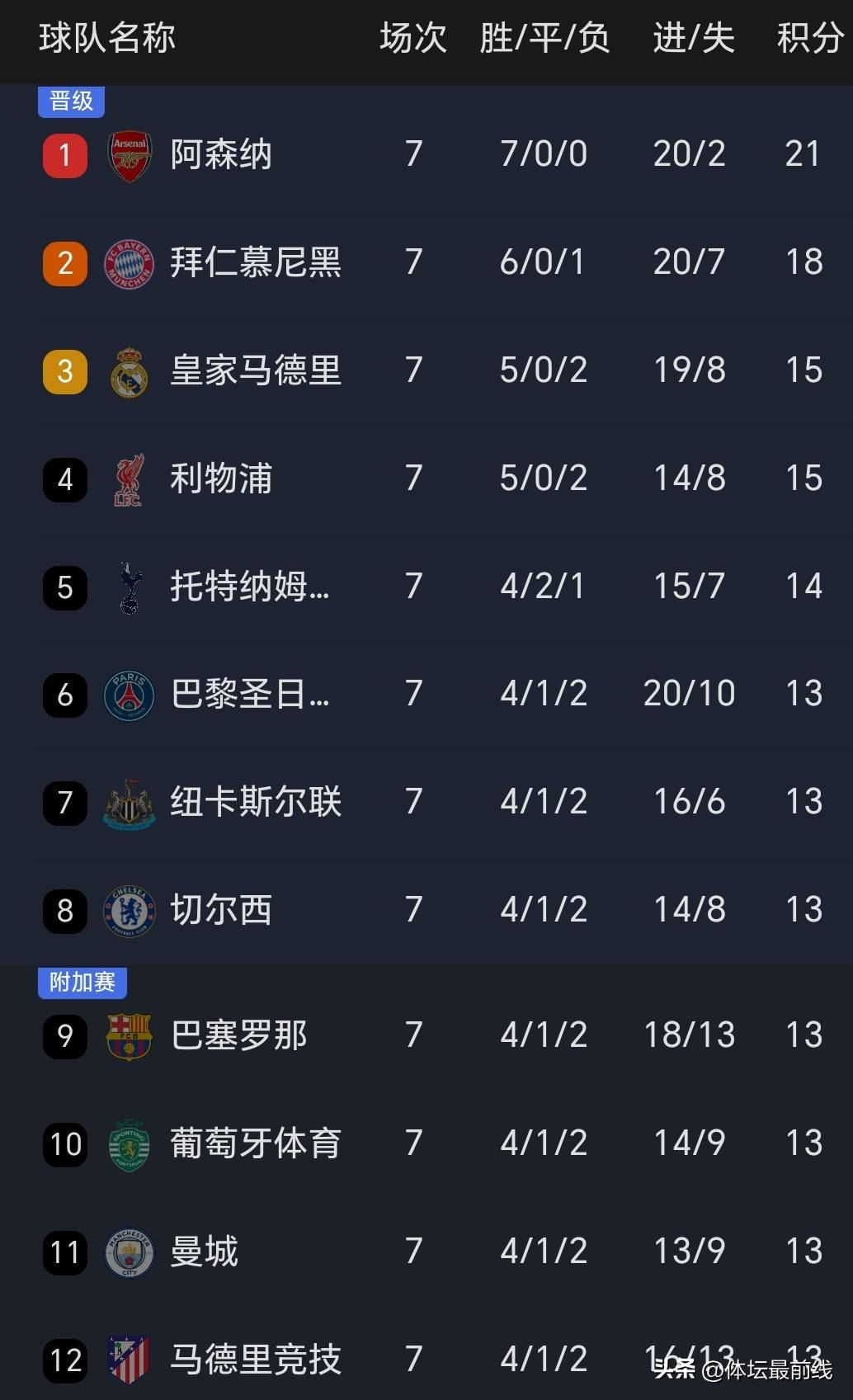This screenshot has height=1400, width=853.
Task: Click the red rank badge showing 1
Action: 64,154
